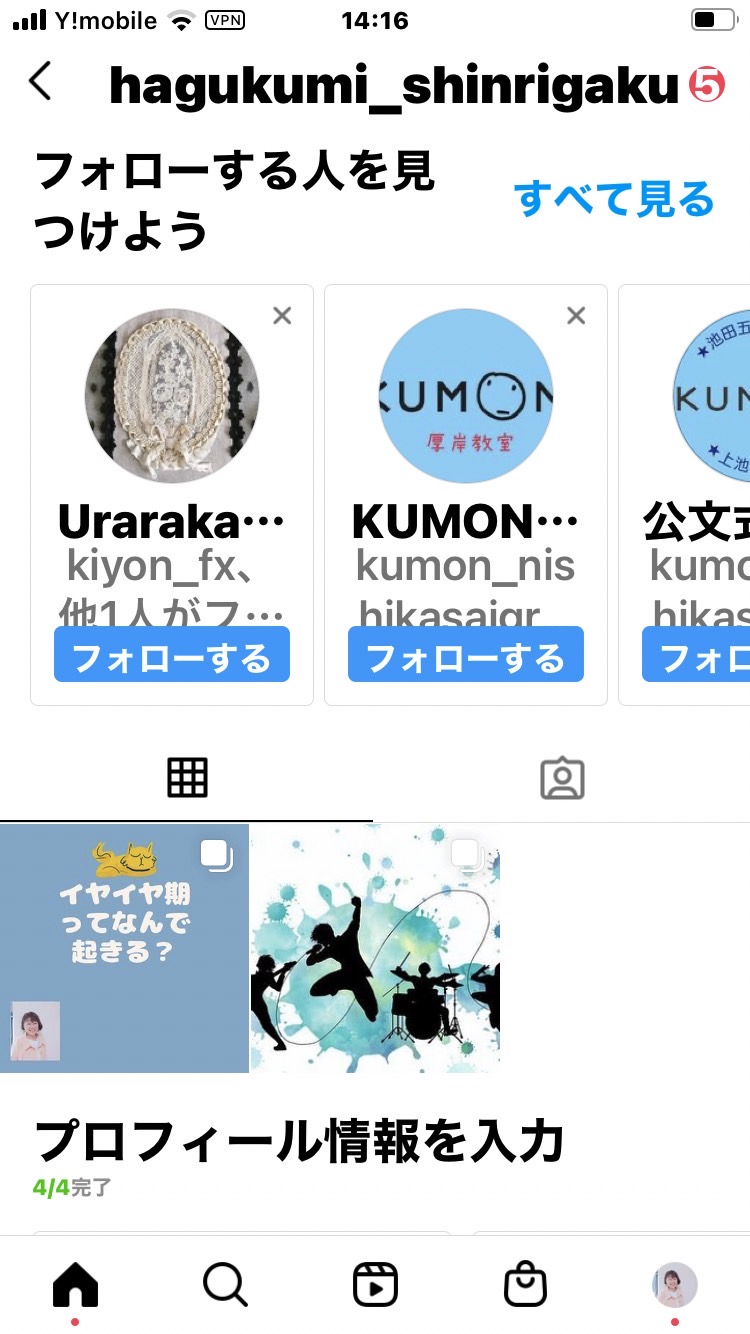This screenshot has height=1334, width=750.
Task: Switch to the posts grid tab
Action: (187, 777)
